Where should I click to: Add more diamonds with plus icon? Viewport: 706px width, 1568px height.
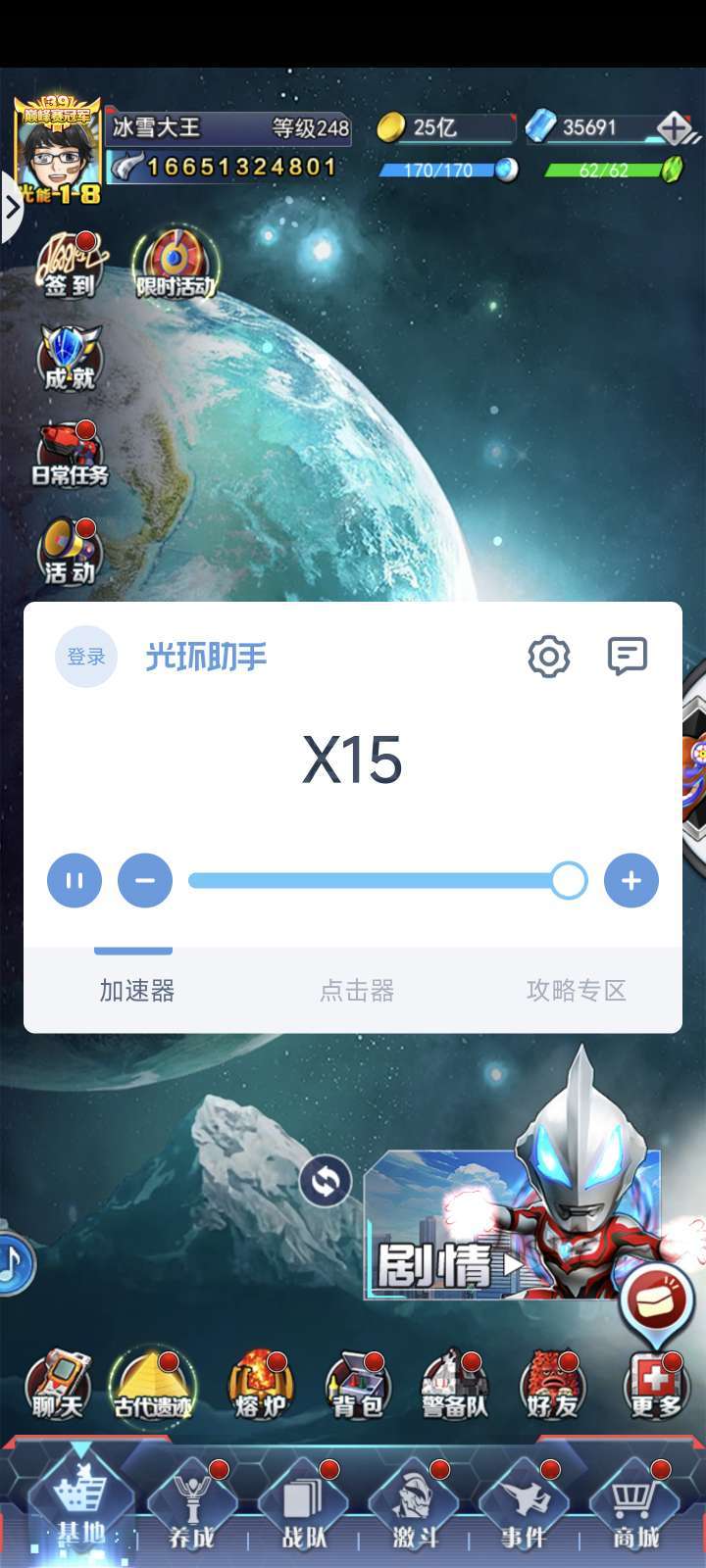tap(675, 128)
